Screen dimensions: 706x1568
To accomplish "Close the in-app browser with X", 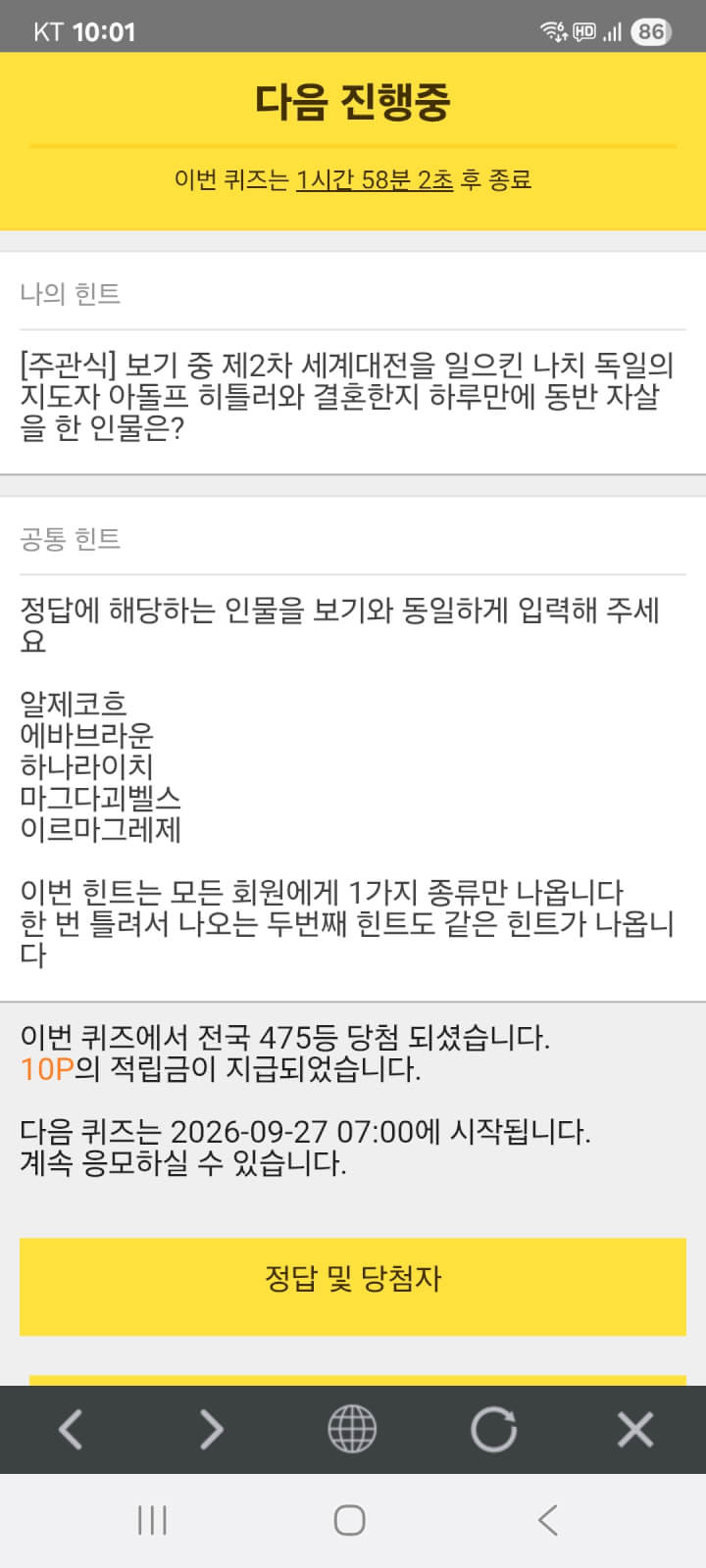I will click(635, 1430).
